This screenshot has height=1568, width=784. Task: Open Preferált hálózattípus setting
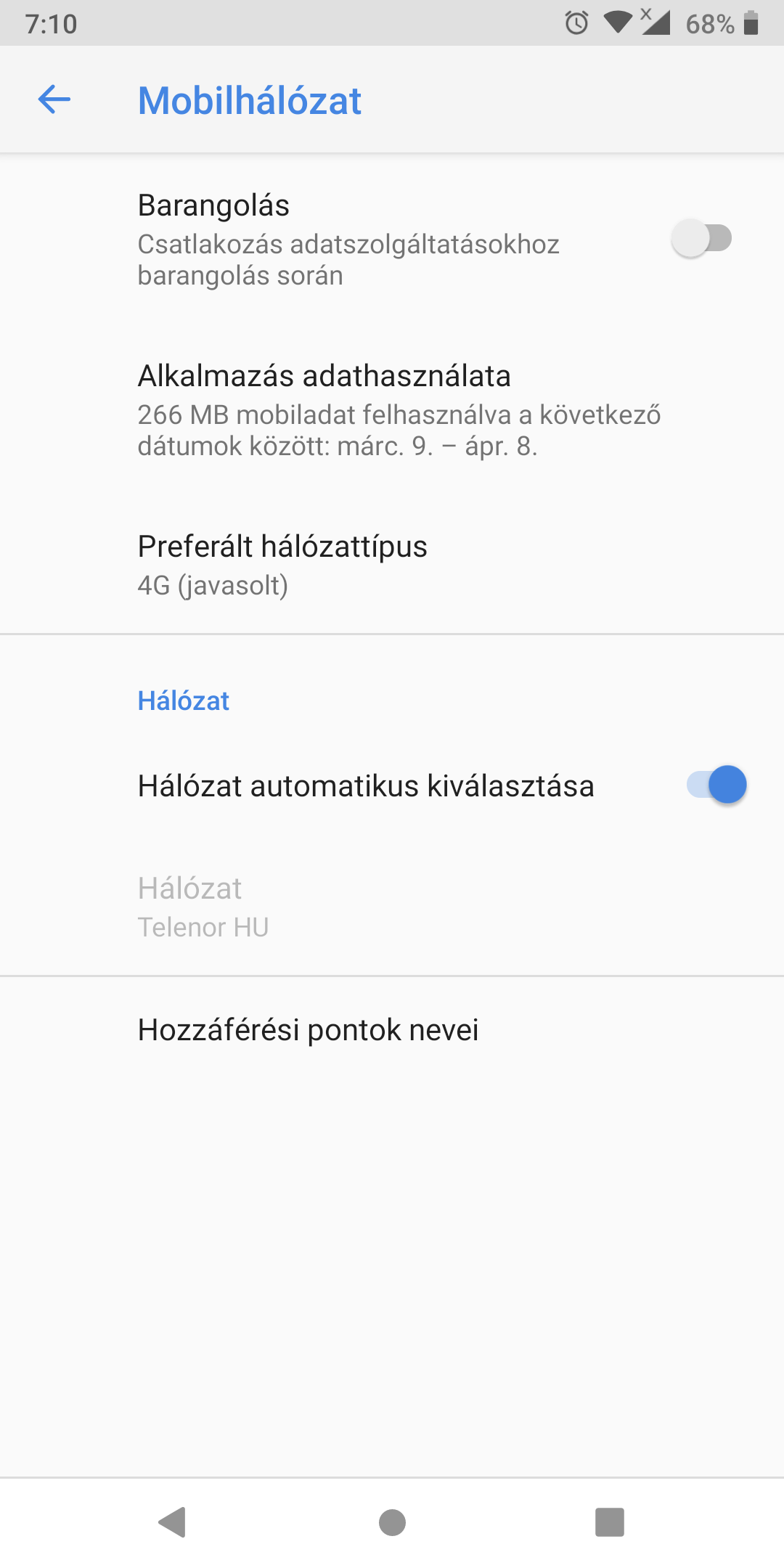point(392,565)
